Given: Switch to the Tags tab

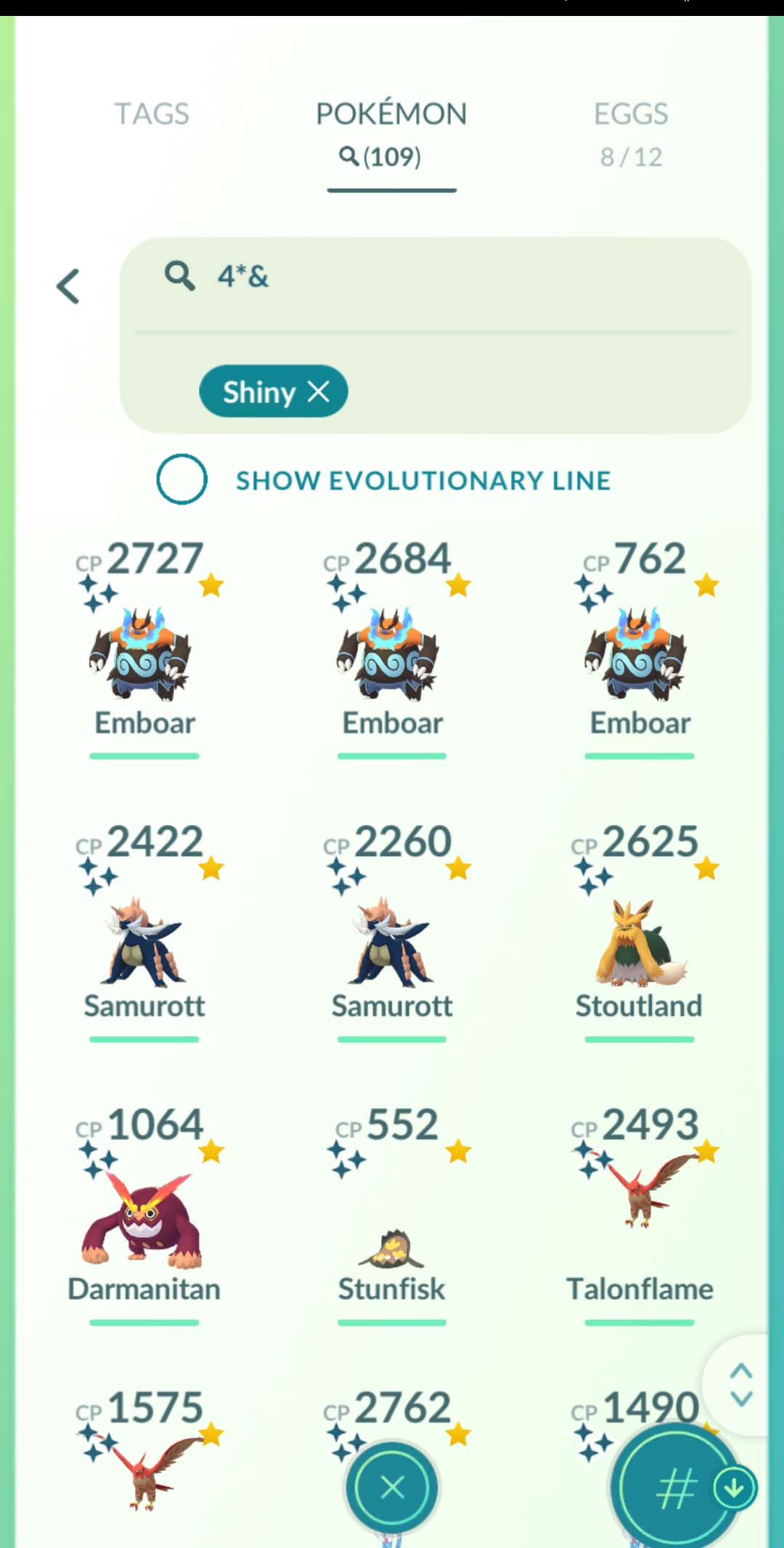Looking at the screenshot, I should [152, 114].
